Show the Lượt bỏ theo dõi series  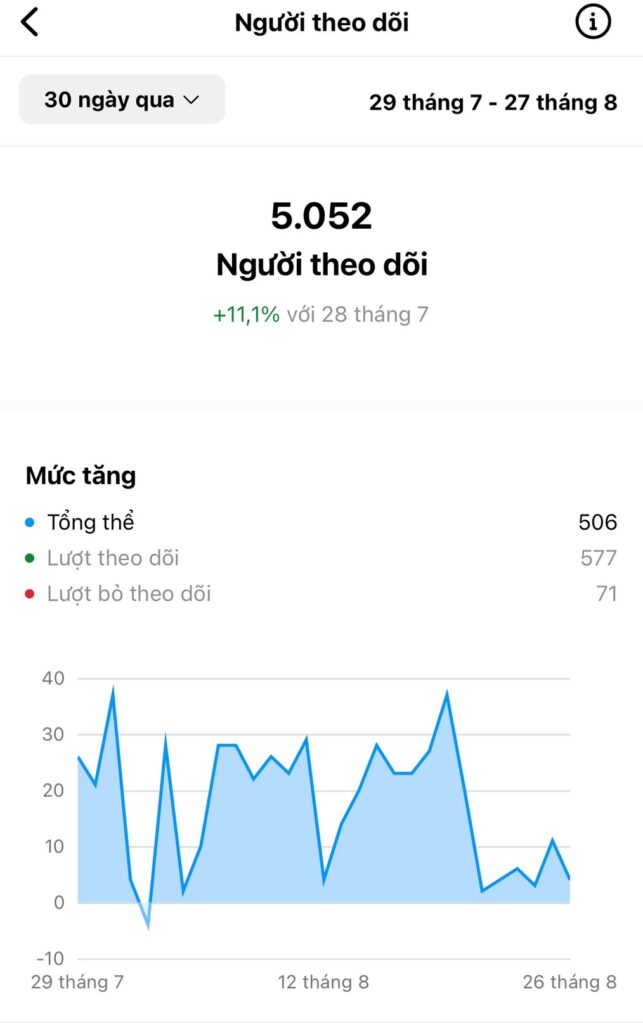point(128,594)
